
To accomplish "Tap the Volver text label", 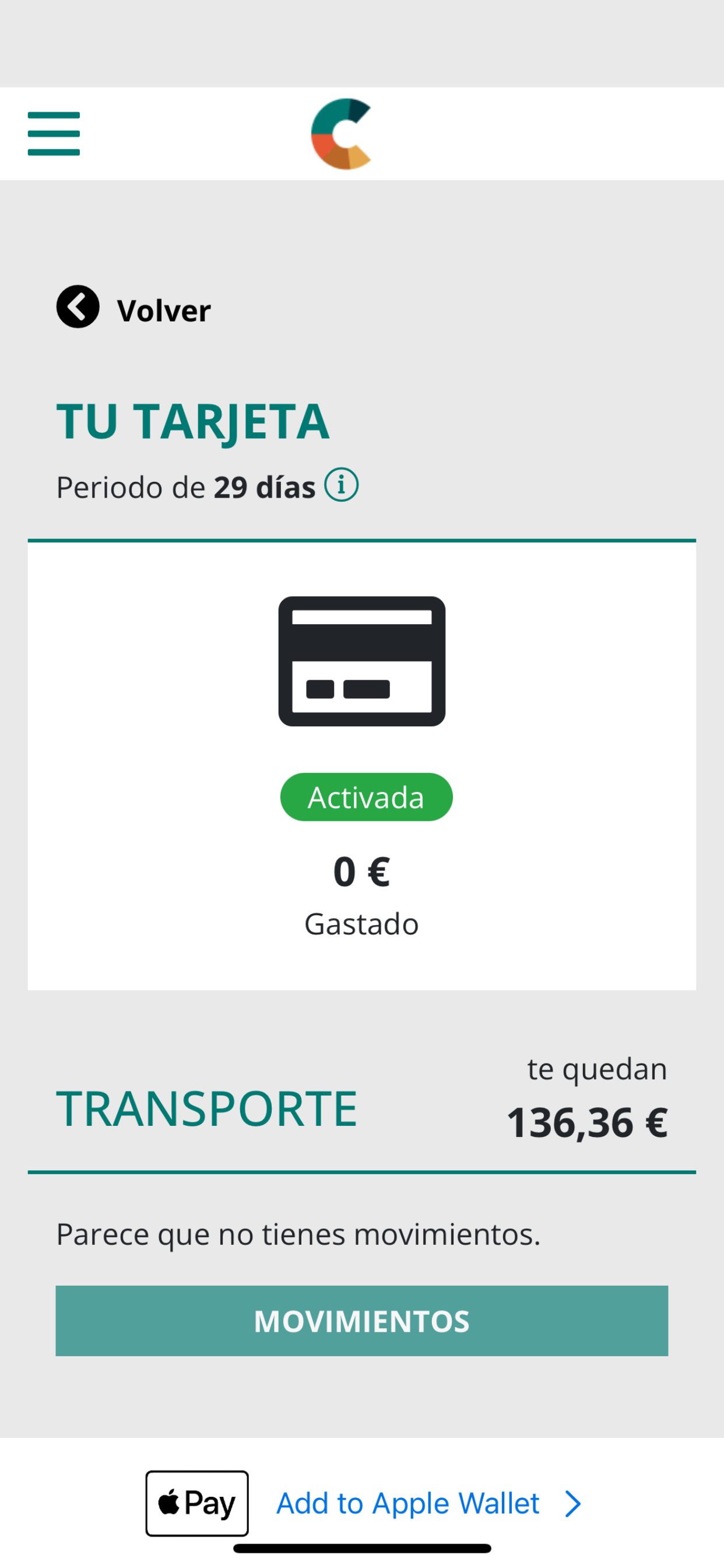I will 163,309.
